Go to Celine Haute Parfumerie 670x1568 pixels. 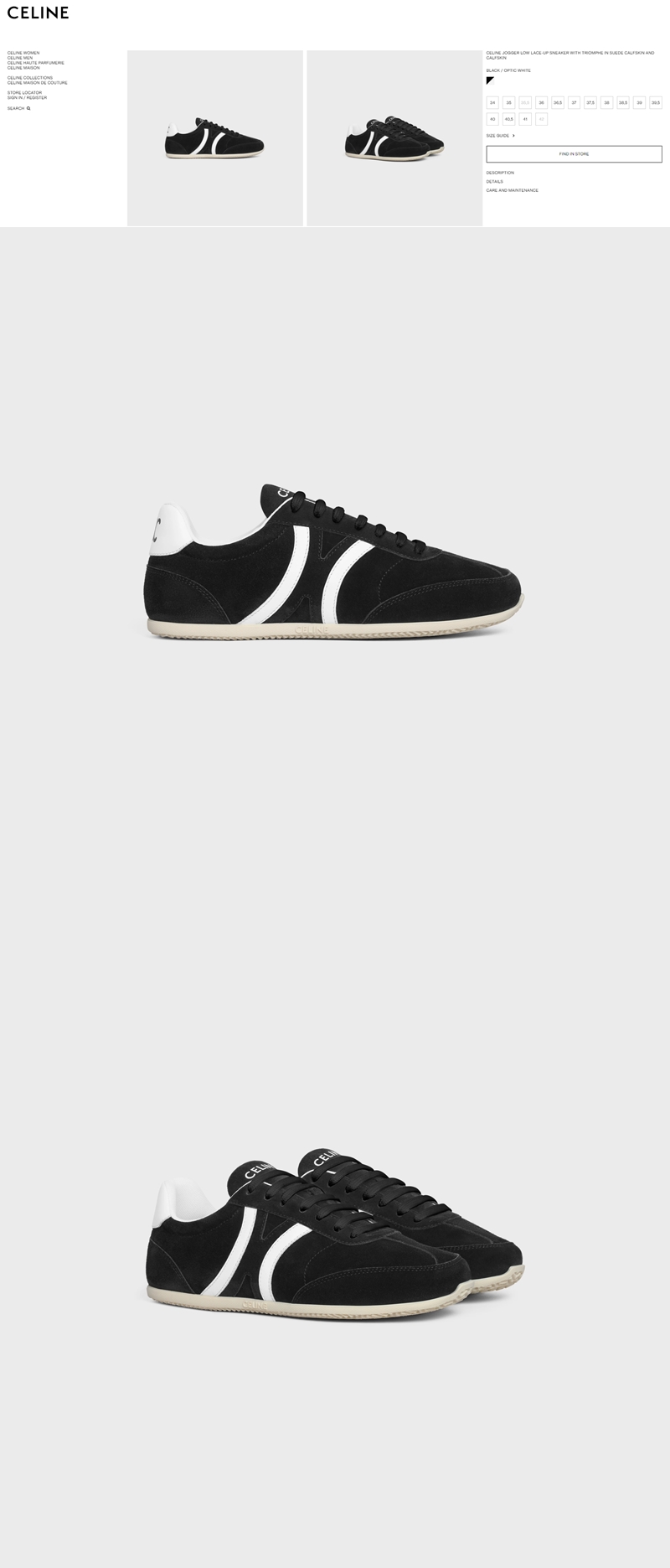(x=35, y=63)
